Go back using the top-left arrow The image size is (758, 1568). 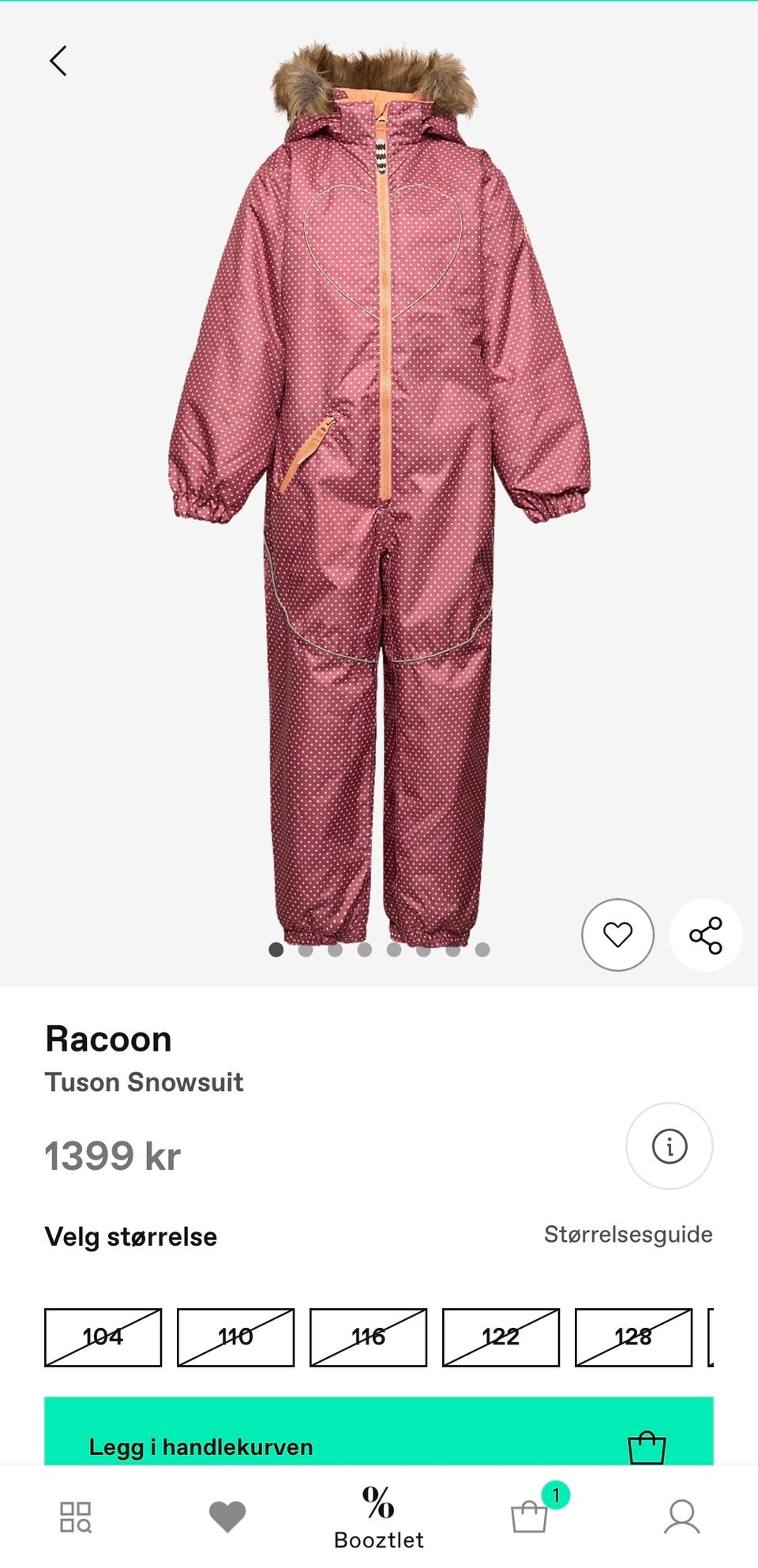58,61
